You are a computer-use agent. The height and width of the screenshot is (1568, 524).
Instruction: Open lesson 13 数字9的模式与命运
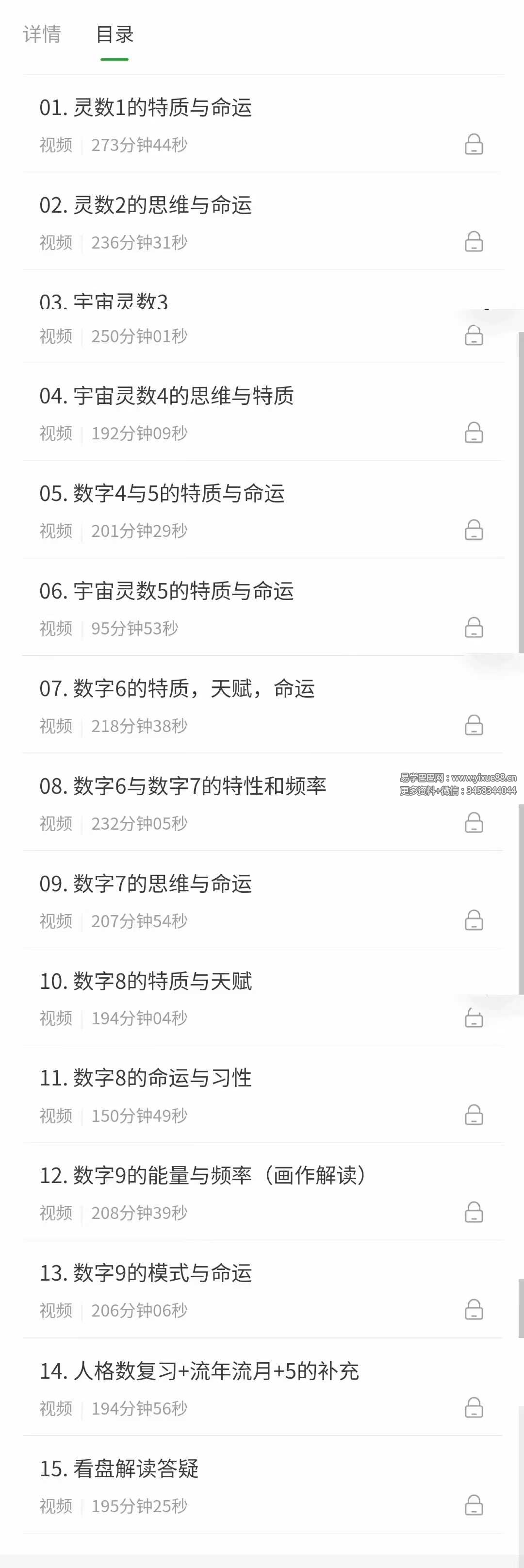146,1273
